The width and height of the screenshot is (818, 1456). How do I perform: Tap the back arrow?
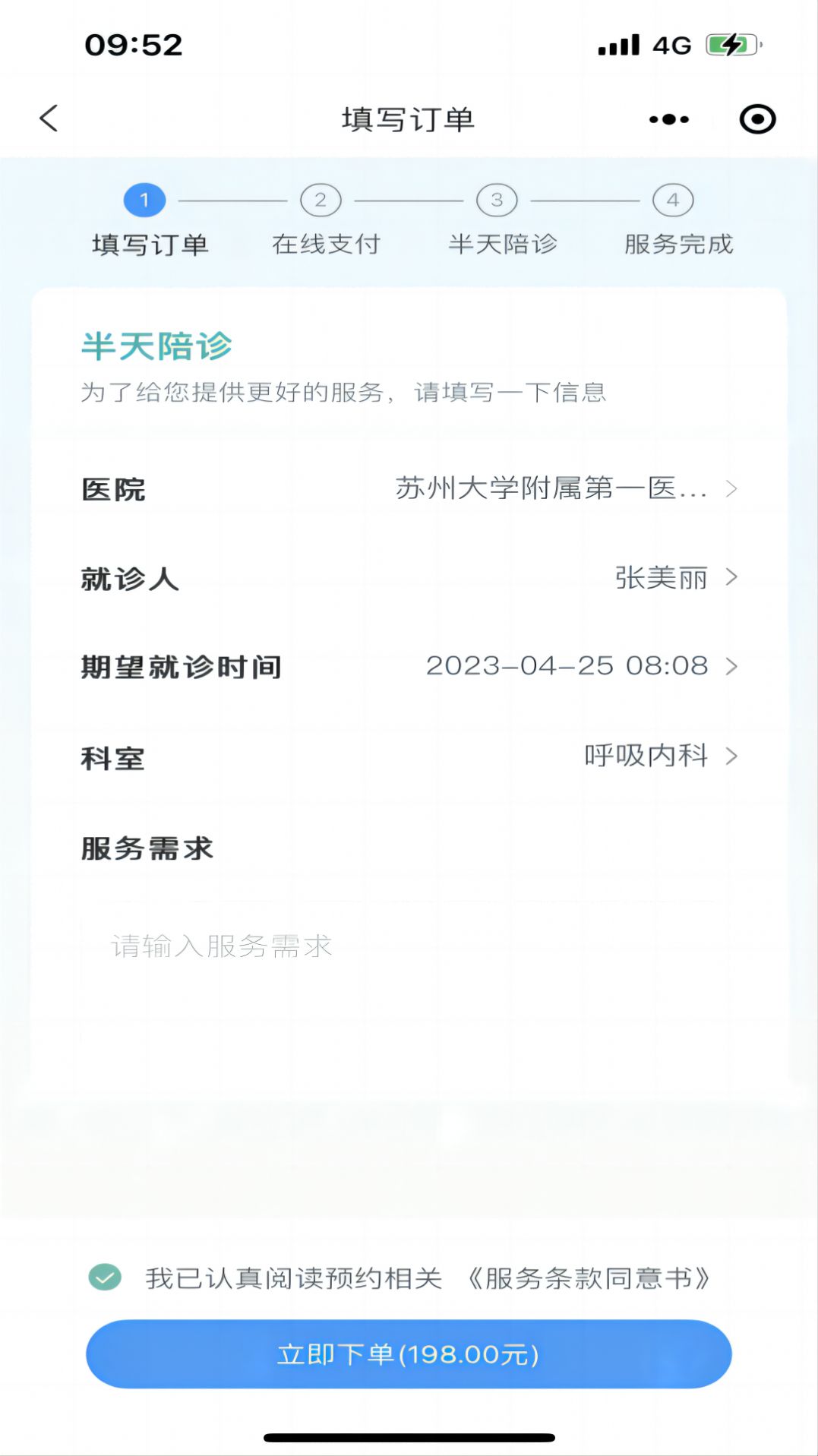click(x=48, y=118)
